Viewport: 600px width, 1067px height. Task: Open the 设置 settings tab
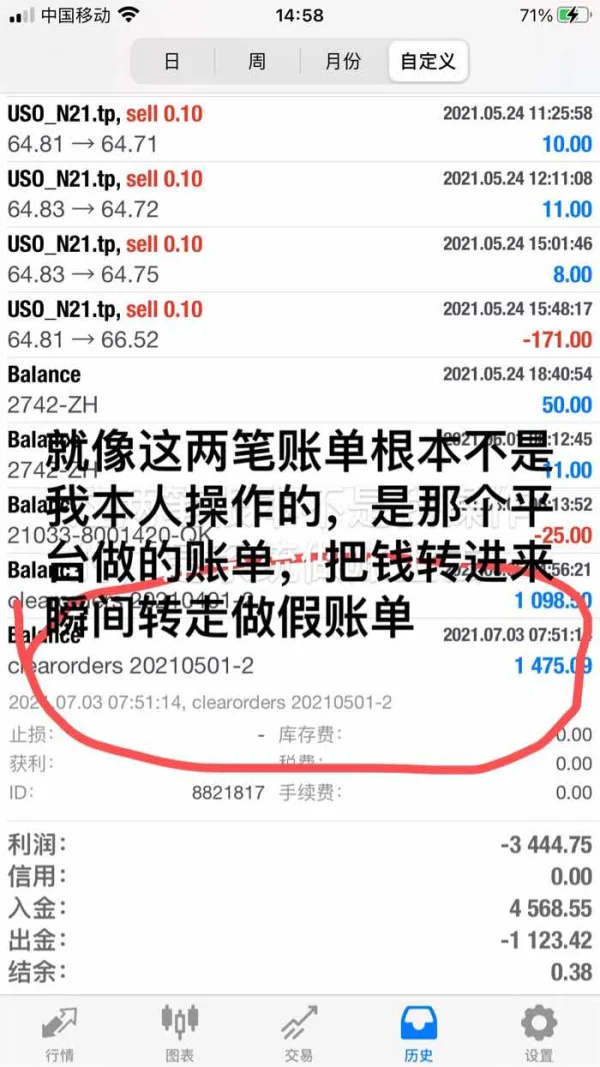(539, 1032)
